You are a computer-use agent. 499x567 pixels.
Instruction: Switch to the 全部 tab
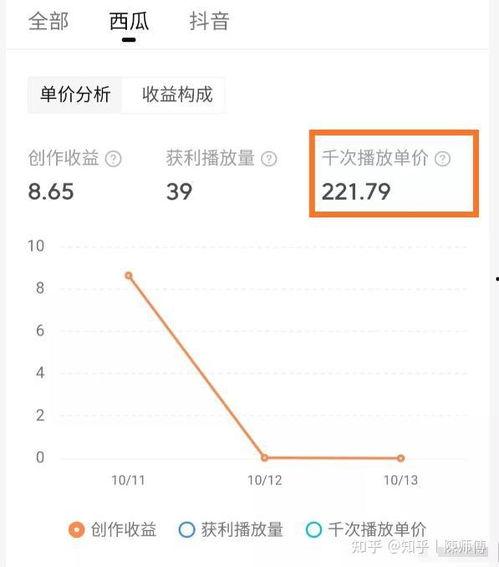[x=48, y=22]
